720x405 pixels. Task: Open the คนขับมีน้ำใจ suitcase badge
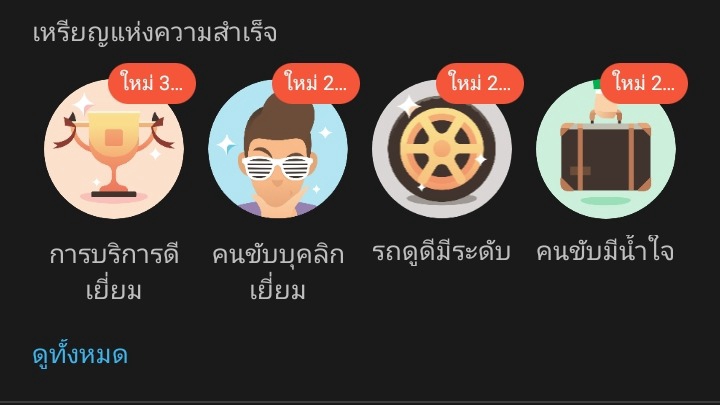(x=605, y=149)
